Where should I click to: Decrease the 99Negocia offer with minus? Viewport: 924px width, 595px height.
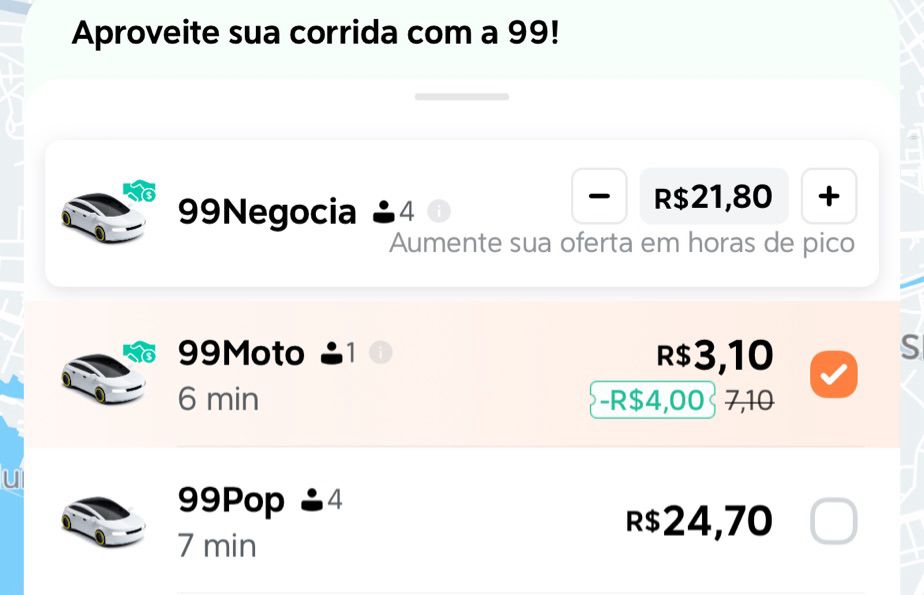[599, 196]
